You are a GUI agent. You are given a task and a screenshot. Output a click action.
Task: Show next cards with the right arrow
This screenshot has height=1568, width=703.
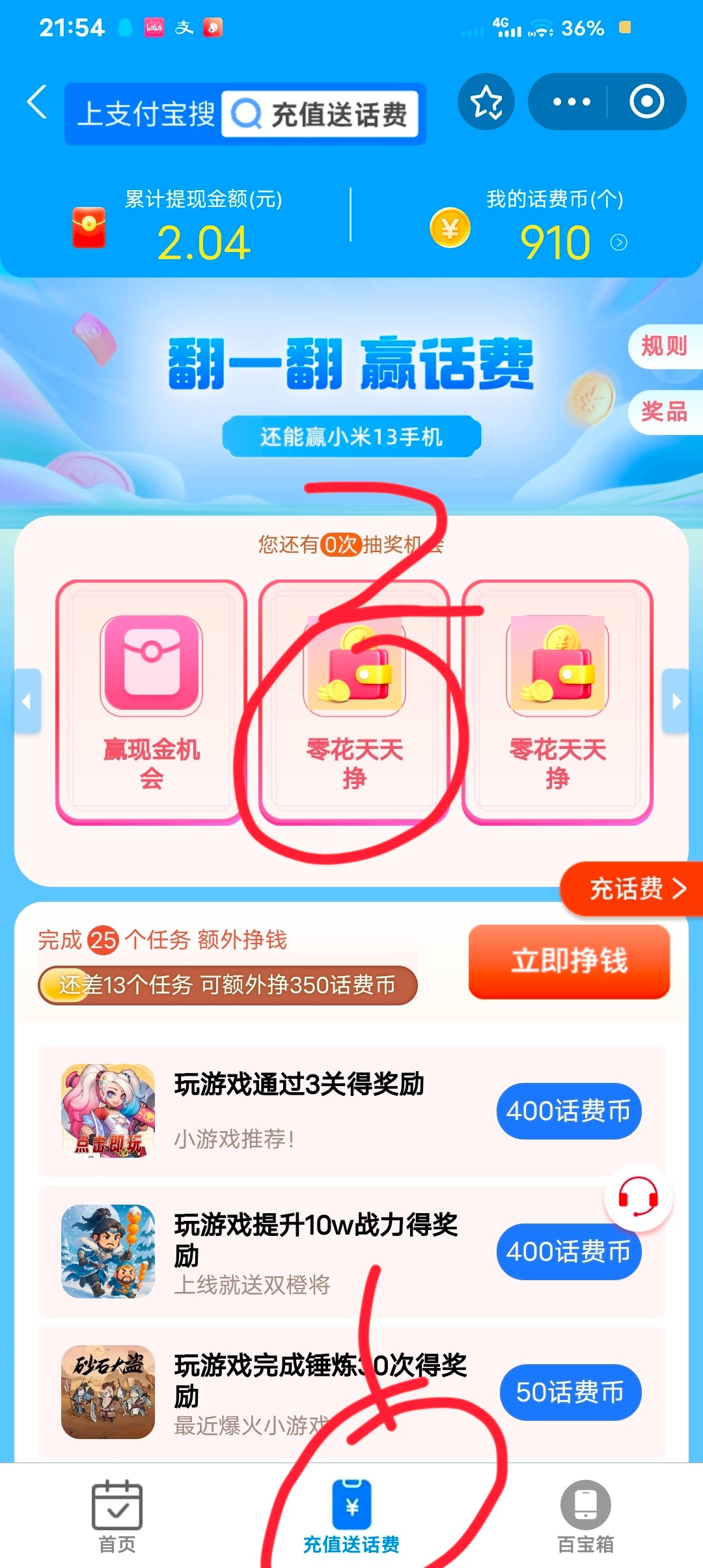point(676,701)
